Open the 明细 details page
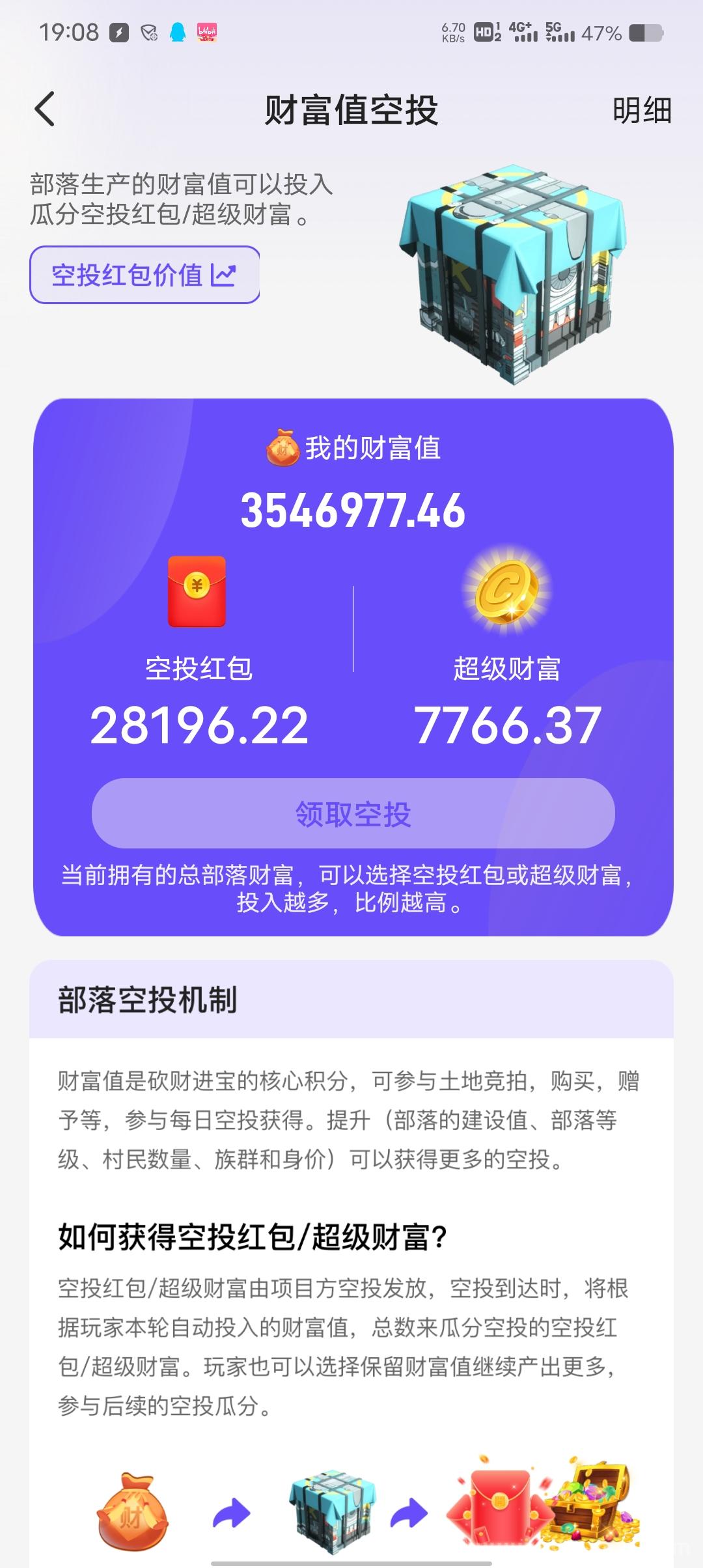 642,109
